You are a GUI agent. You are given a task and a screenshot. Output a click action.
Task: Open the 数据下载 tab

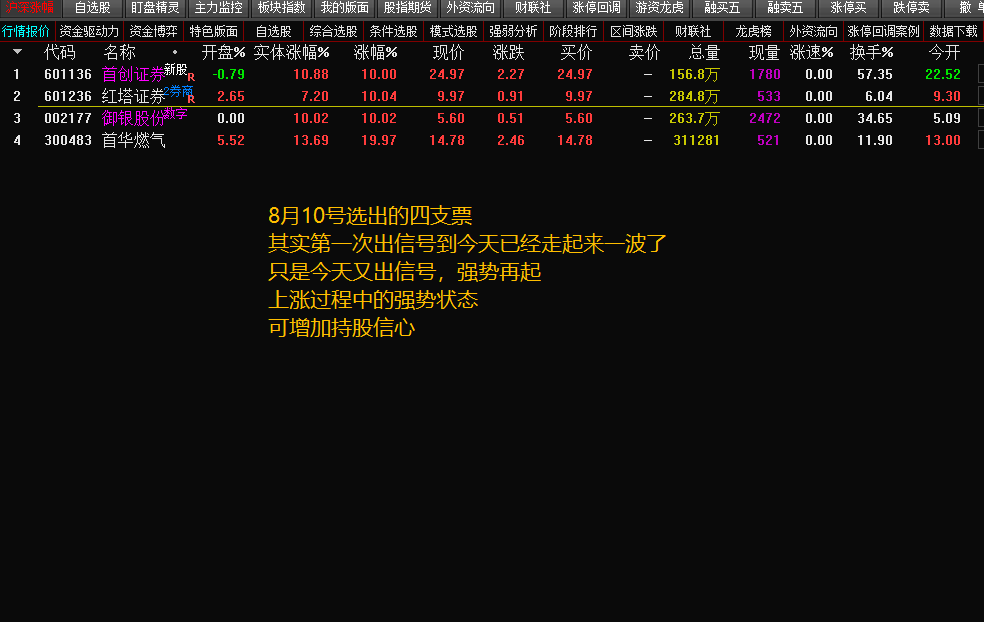click(953, 31)
